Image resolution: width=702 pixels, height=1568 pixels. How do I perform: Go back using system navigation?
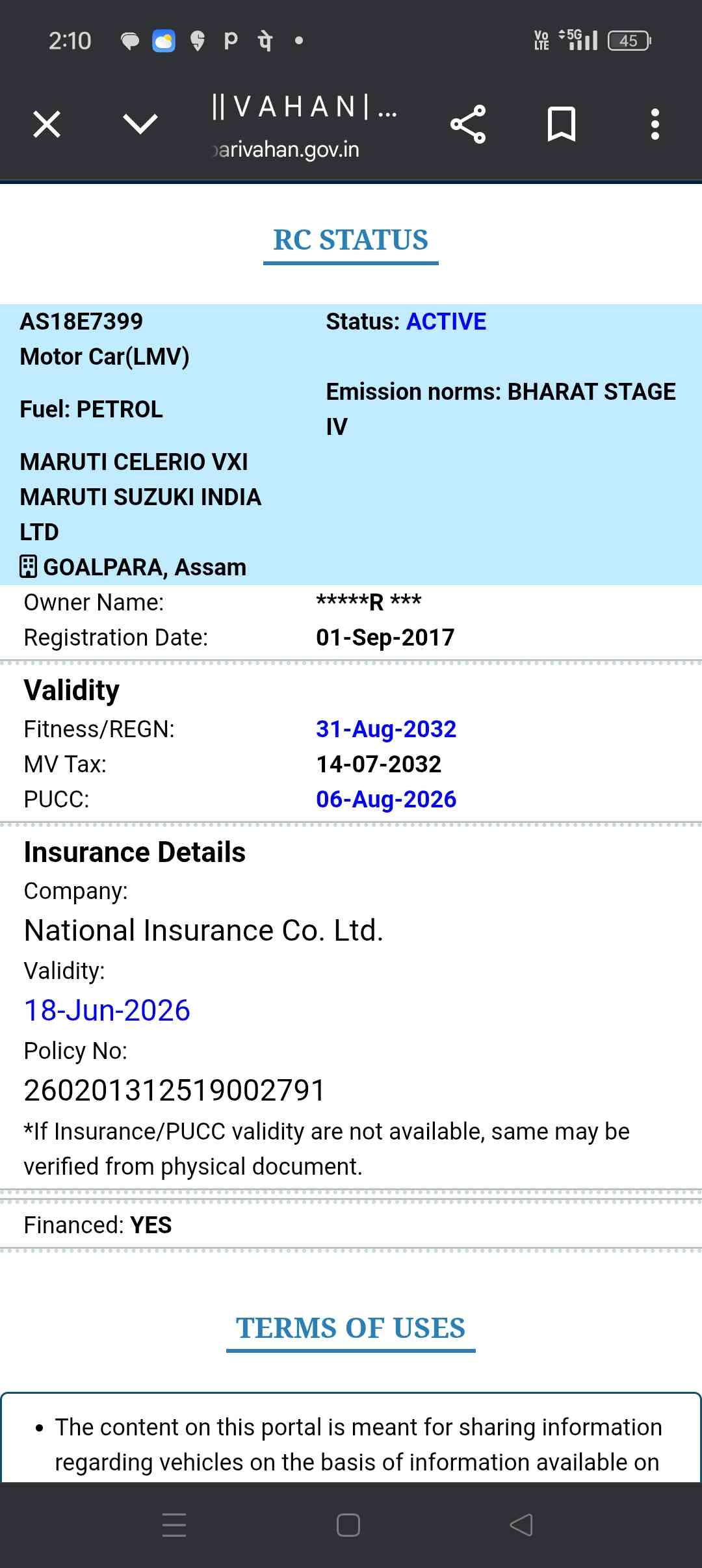(521, 1524)
